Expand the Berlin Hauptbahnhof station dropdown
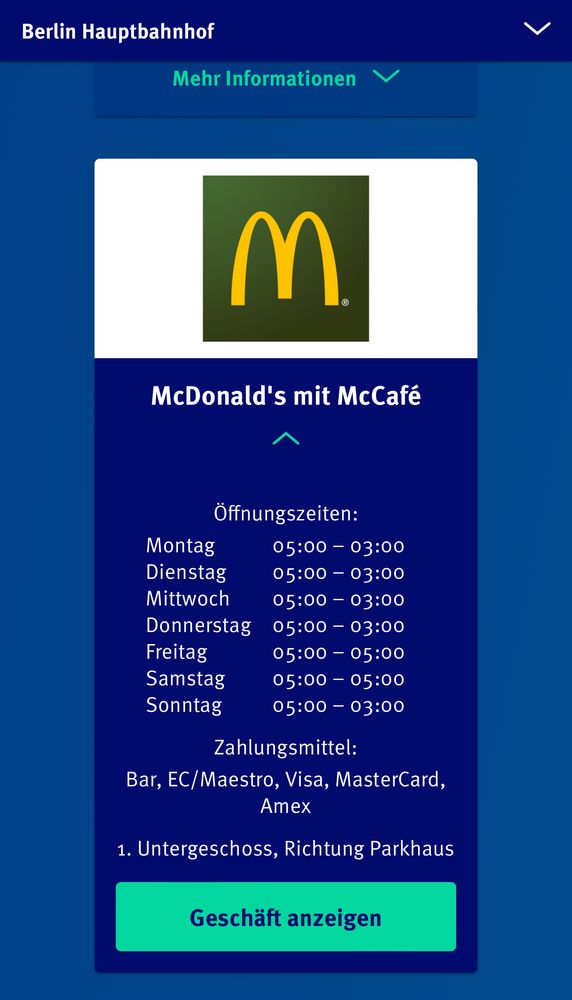572x1000 pixels. [537, 29]
